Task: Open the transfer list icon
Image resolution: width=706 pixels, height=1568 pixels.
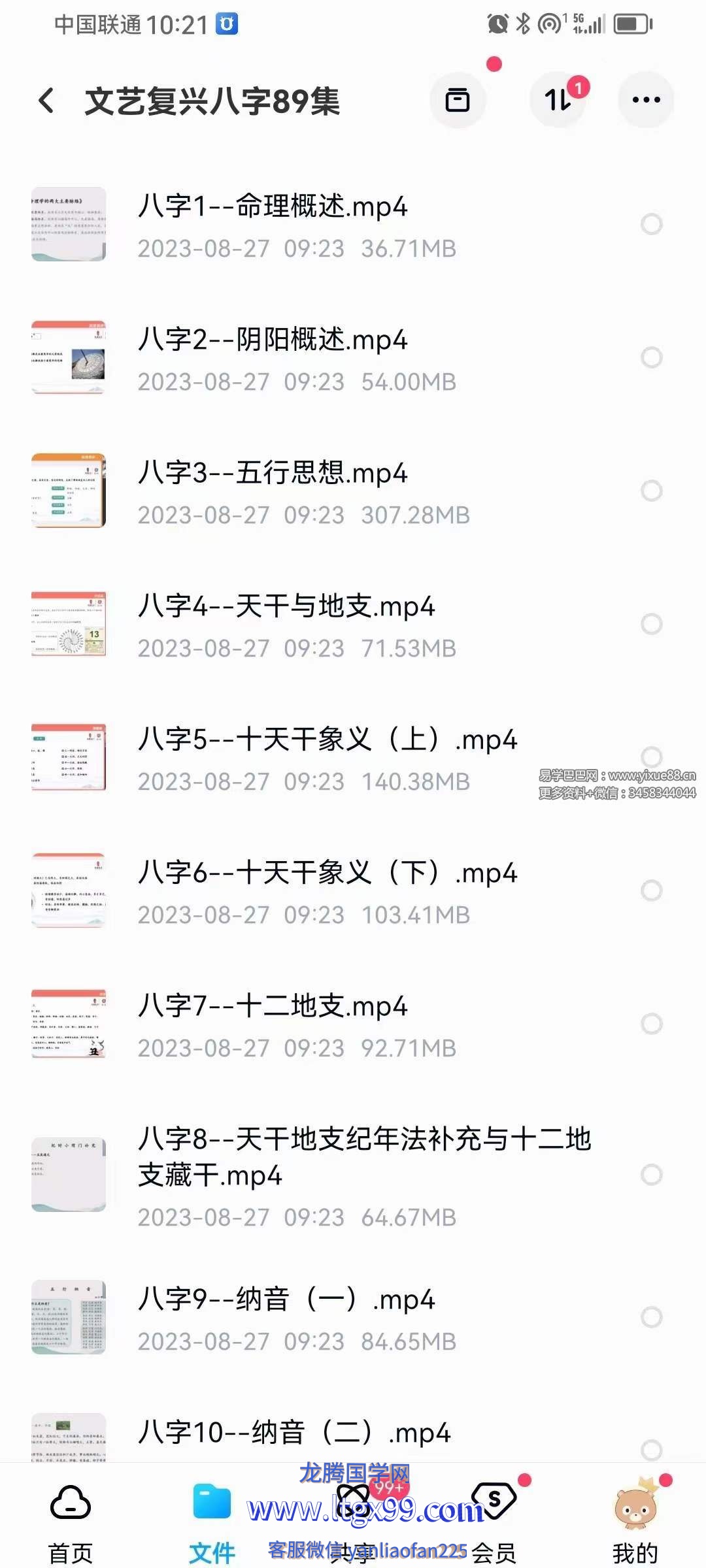Action: coord(458,101)
